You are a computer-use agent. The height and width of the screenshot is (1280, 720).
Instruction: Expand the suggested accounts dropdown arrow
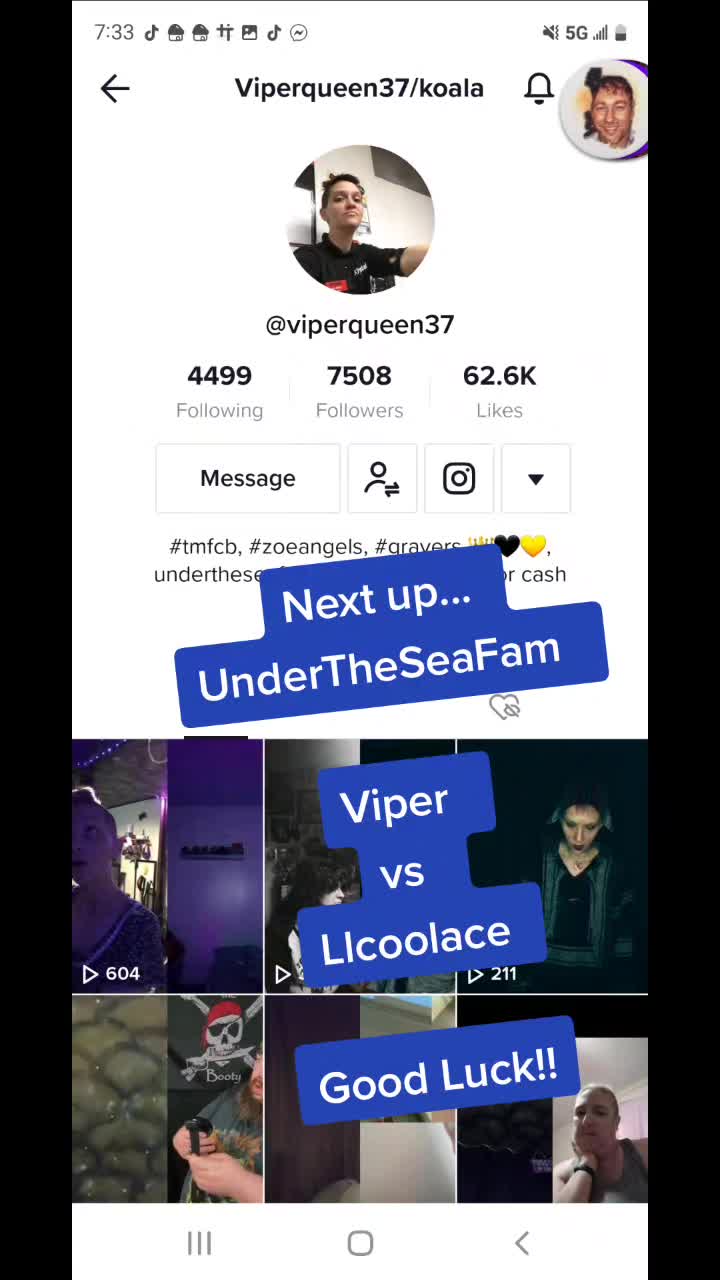tap(536, 478)
